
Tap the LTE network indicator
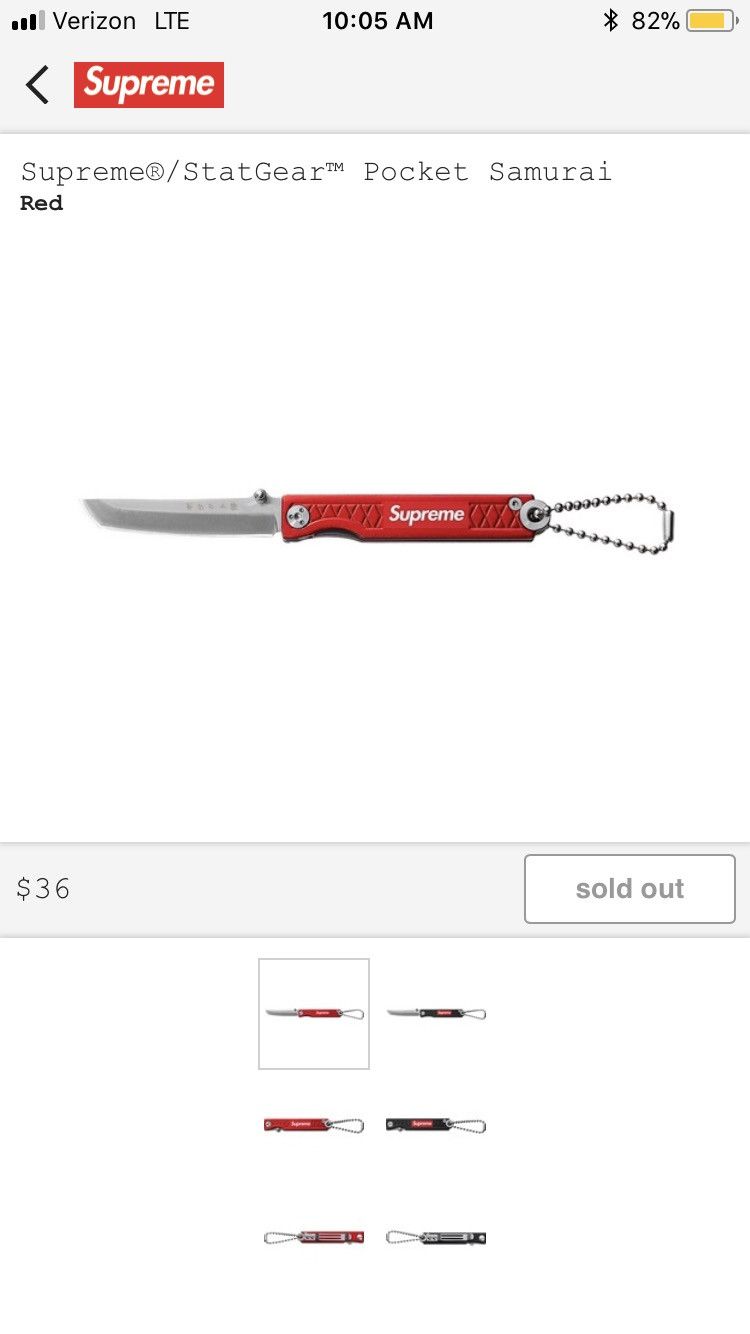coord(172,19)
